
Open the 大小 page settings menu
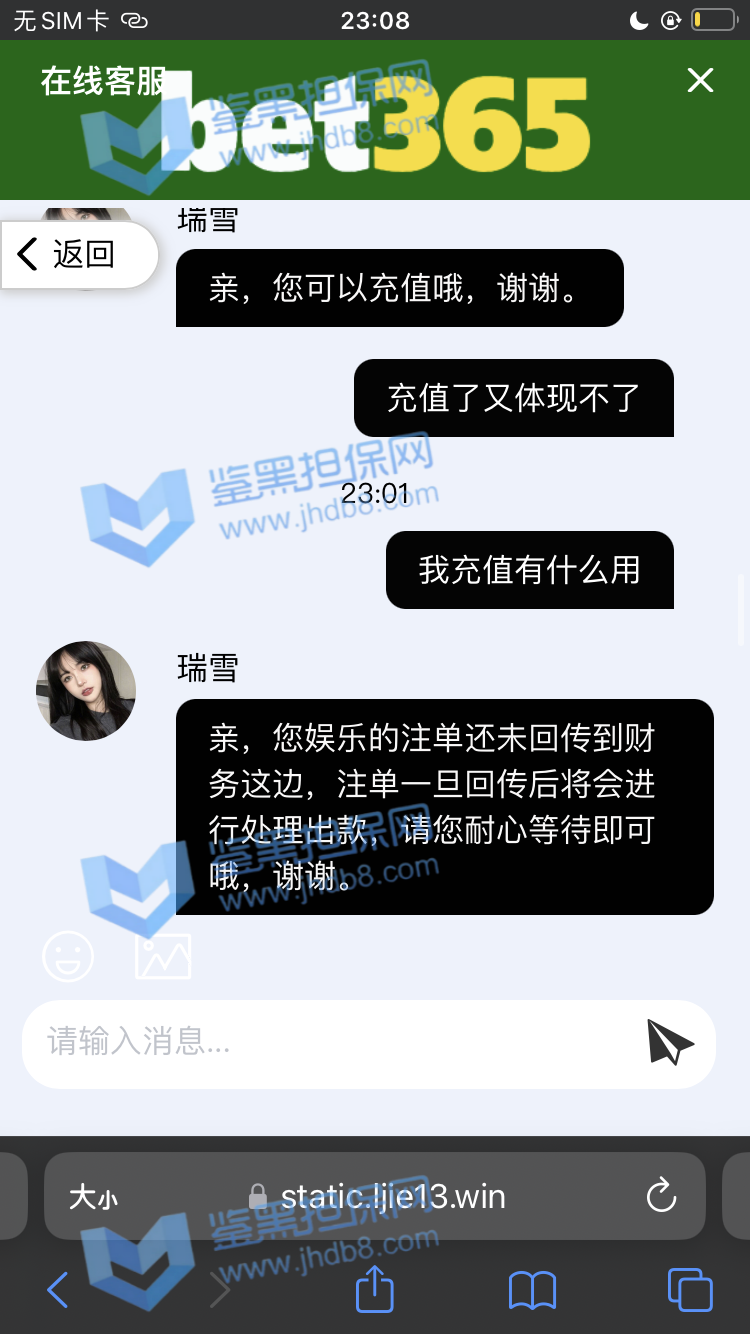click(x=92, y=1197)
